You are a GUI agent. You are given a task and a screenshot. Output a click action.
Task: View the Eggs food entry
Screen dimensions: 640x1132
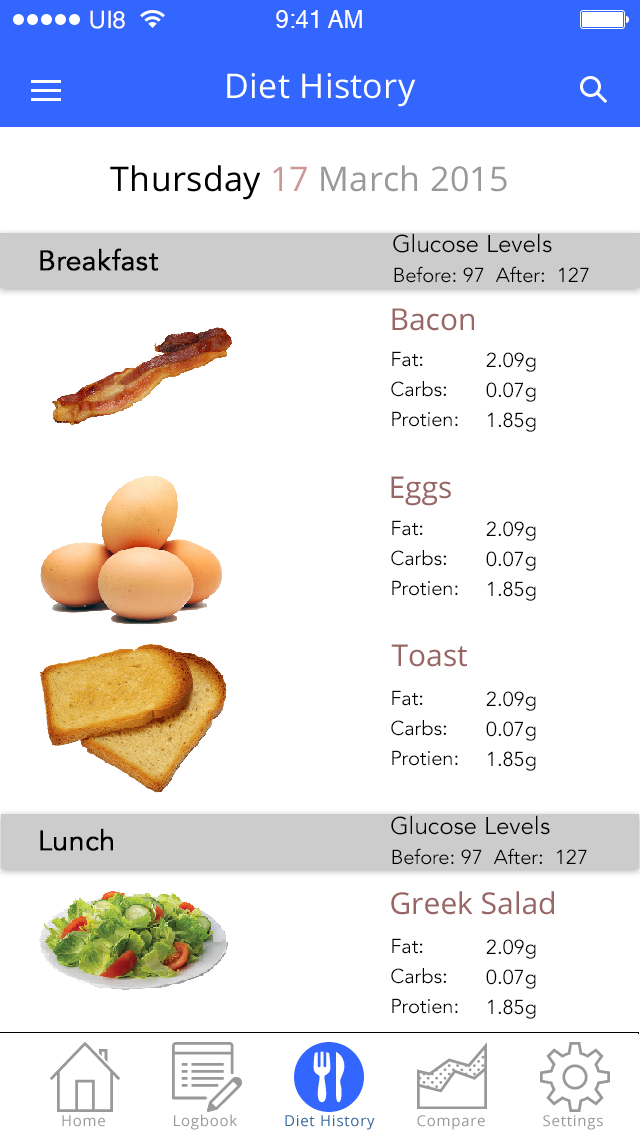[x=320, y=543]
